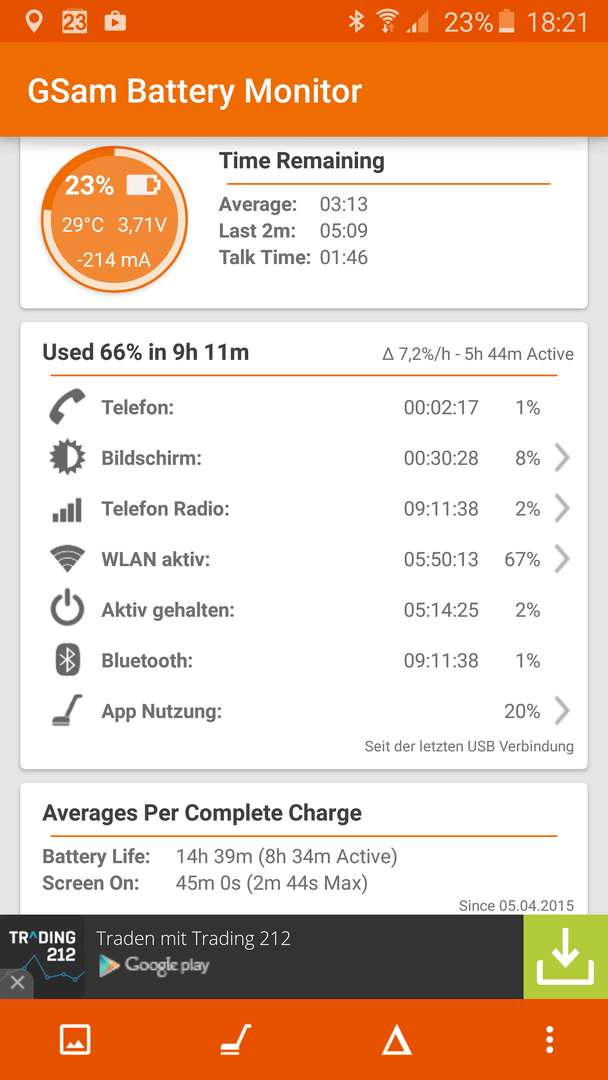
Task: Tap the battery percentage circle
Action: coord(114,218)
